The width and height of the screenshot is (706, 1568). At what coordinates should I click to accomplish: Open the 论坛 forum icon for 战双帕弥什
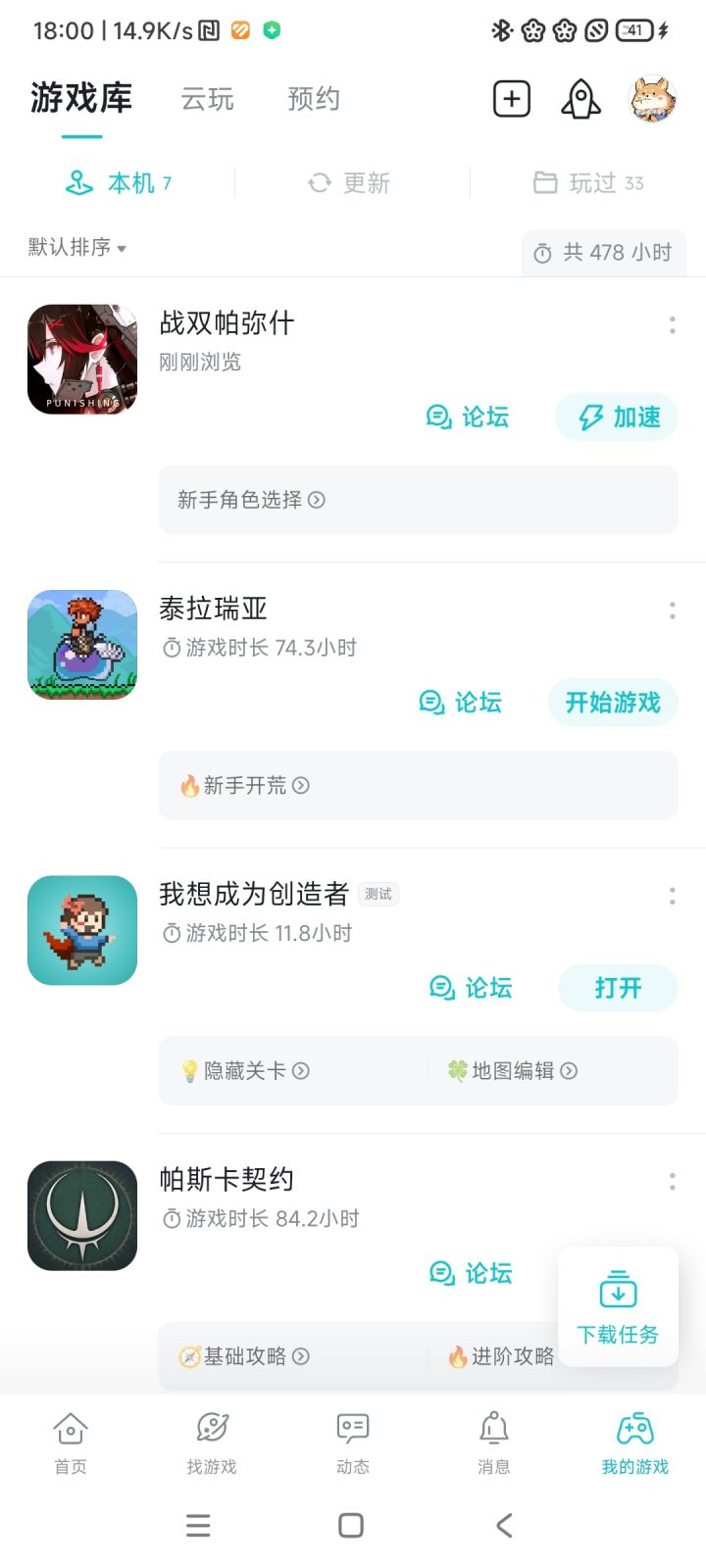tap(468, 416)
